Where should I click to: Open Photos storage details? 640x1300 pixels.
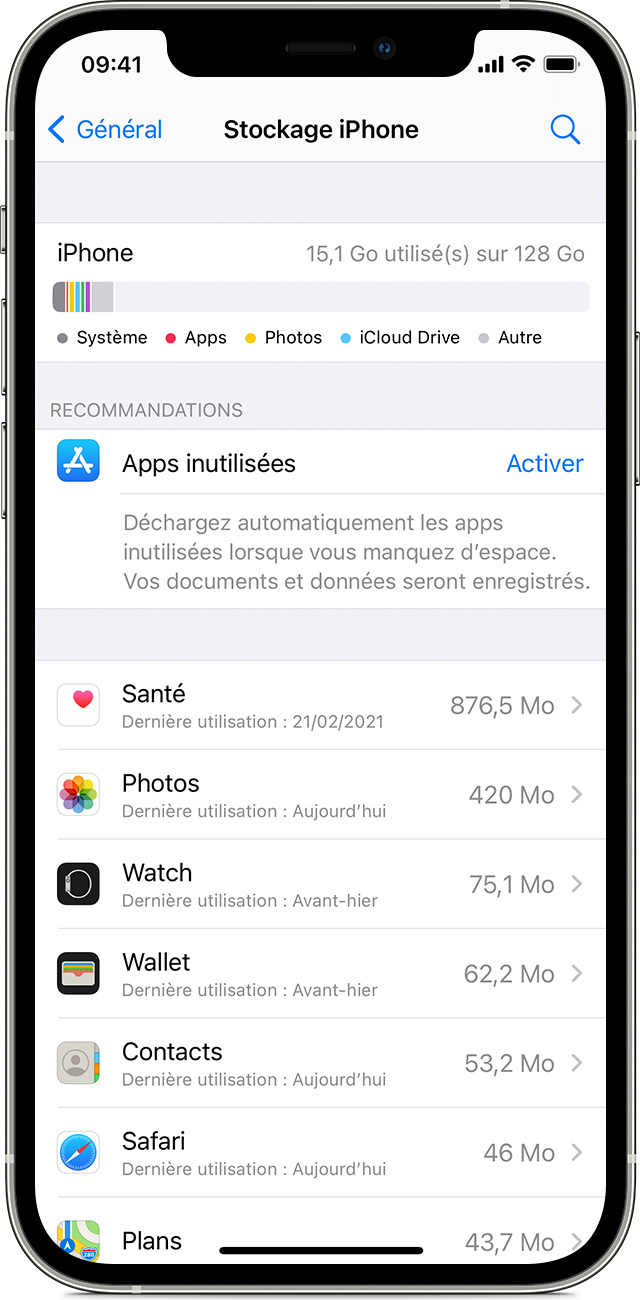[x=320, y=795]
